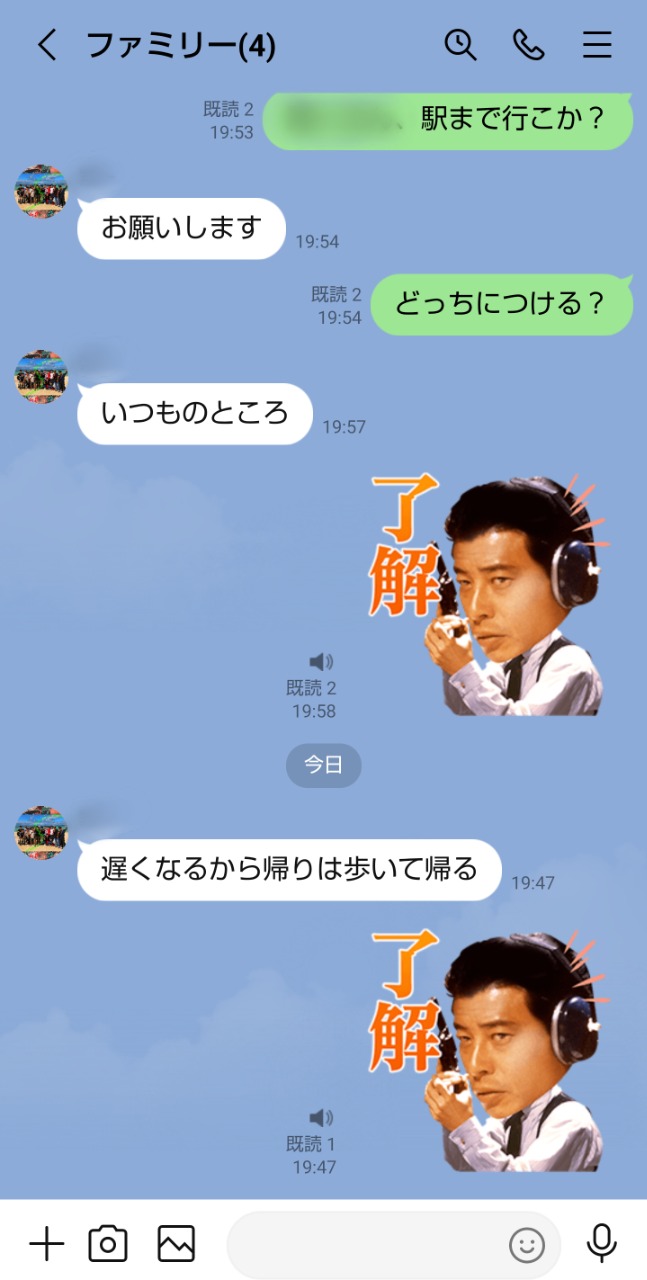Screen dimensions: 647x1280
Task: Open sender's avatar next to いつものところ
Action: click(x=41, y=377)
